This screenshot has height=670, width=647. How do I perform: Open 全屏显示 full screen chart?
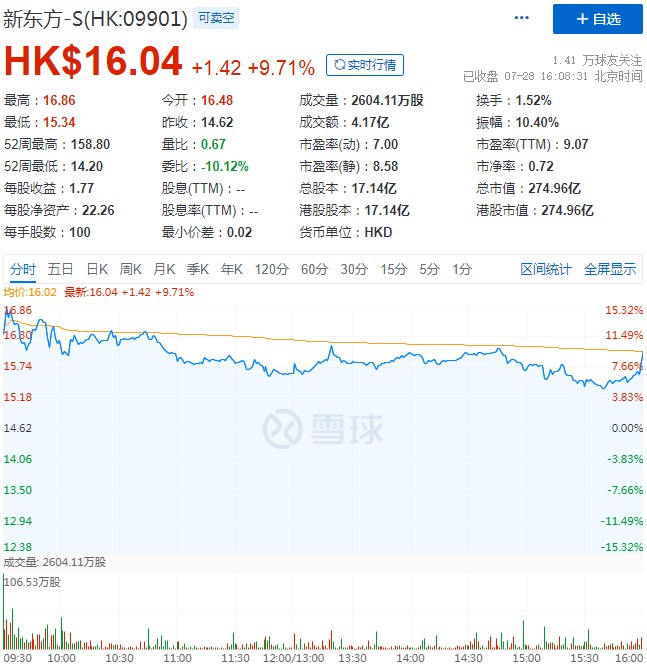point(610,269)
